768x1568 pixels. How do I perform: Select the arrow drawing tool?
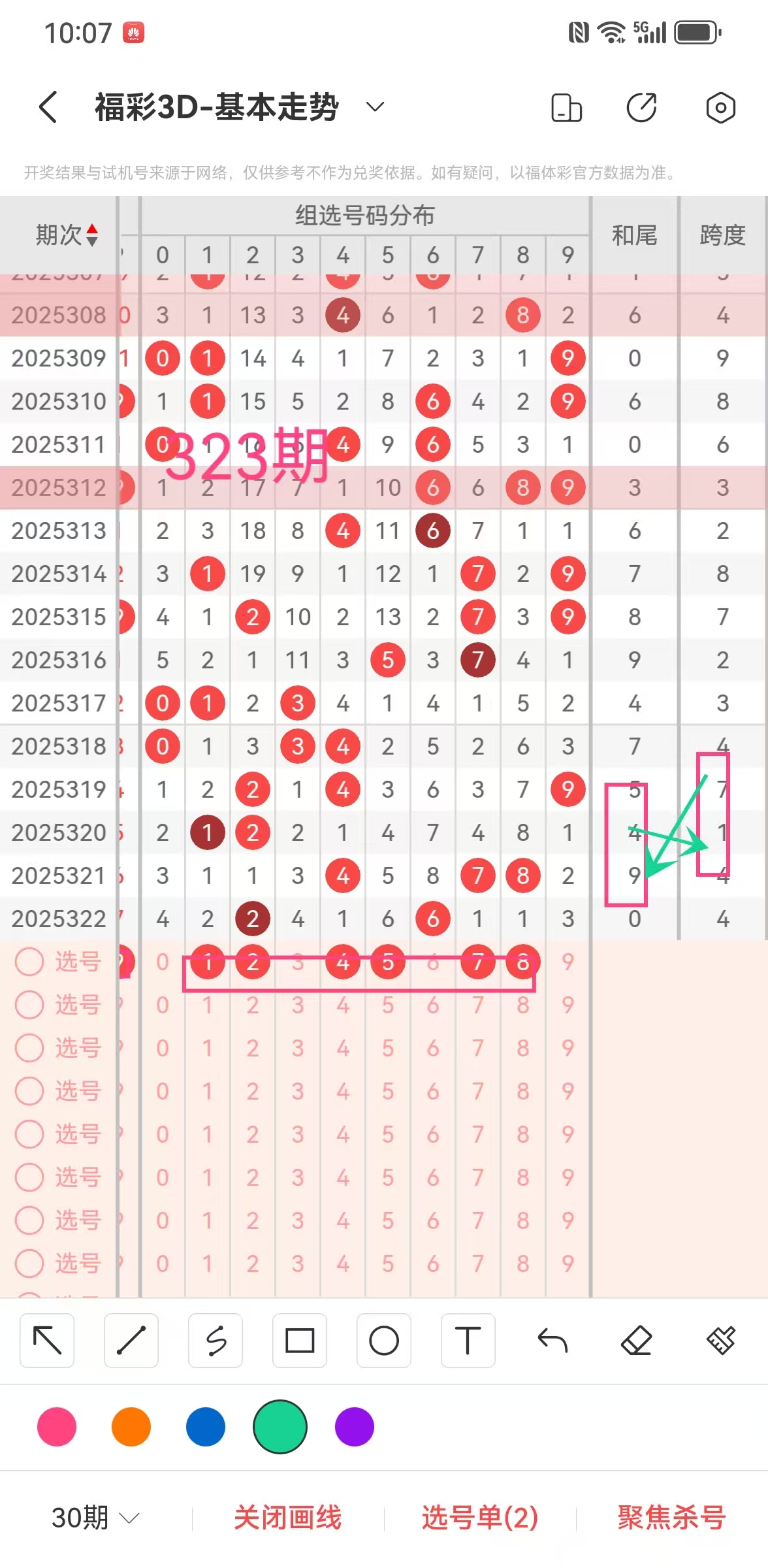coord(47,1341)
